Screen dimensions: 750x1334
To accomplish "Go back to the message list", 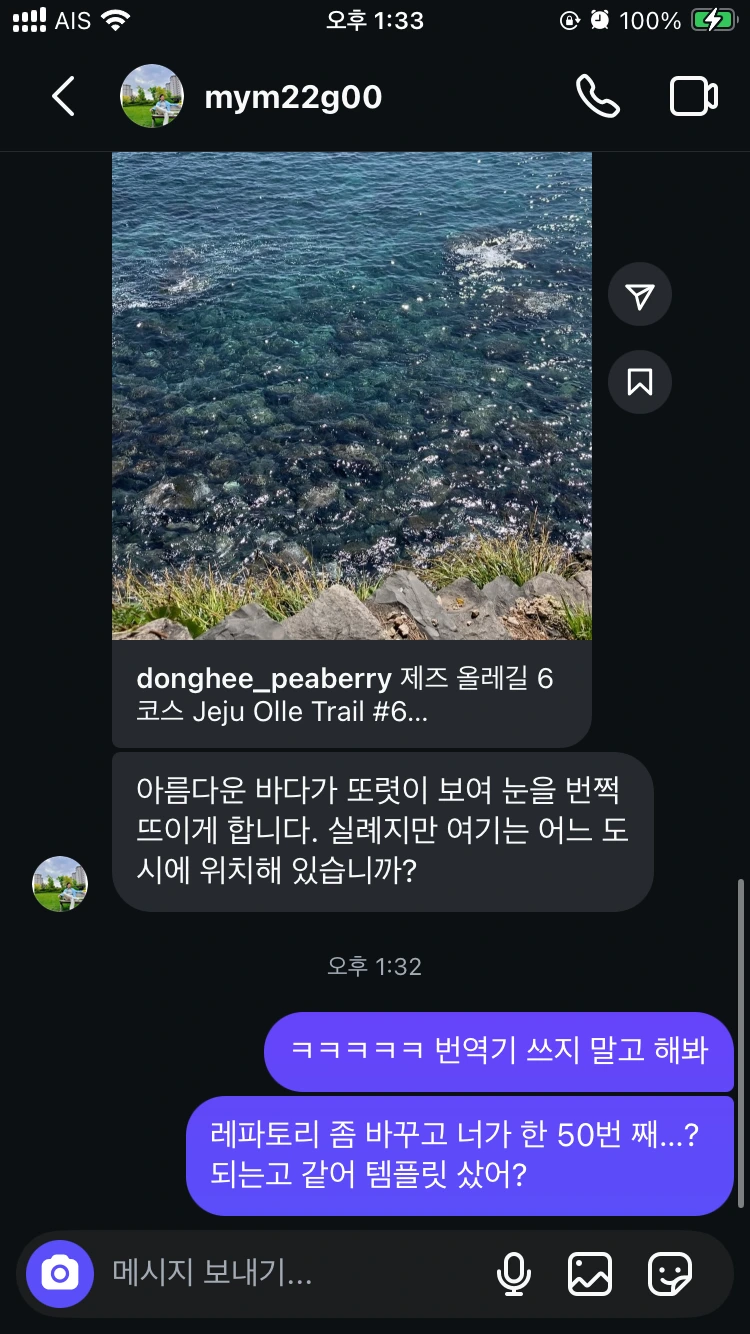I will click(63, 97).
